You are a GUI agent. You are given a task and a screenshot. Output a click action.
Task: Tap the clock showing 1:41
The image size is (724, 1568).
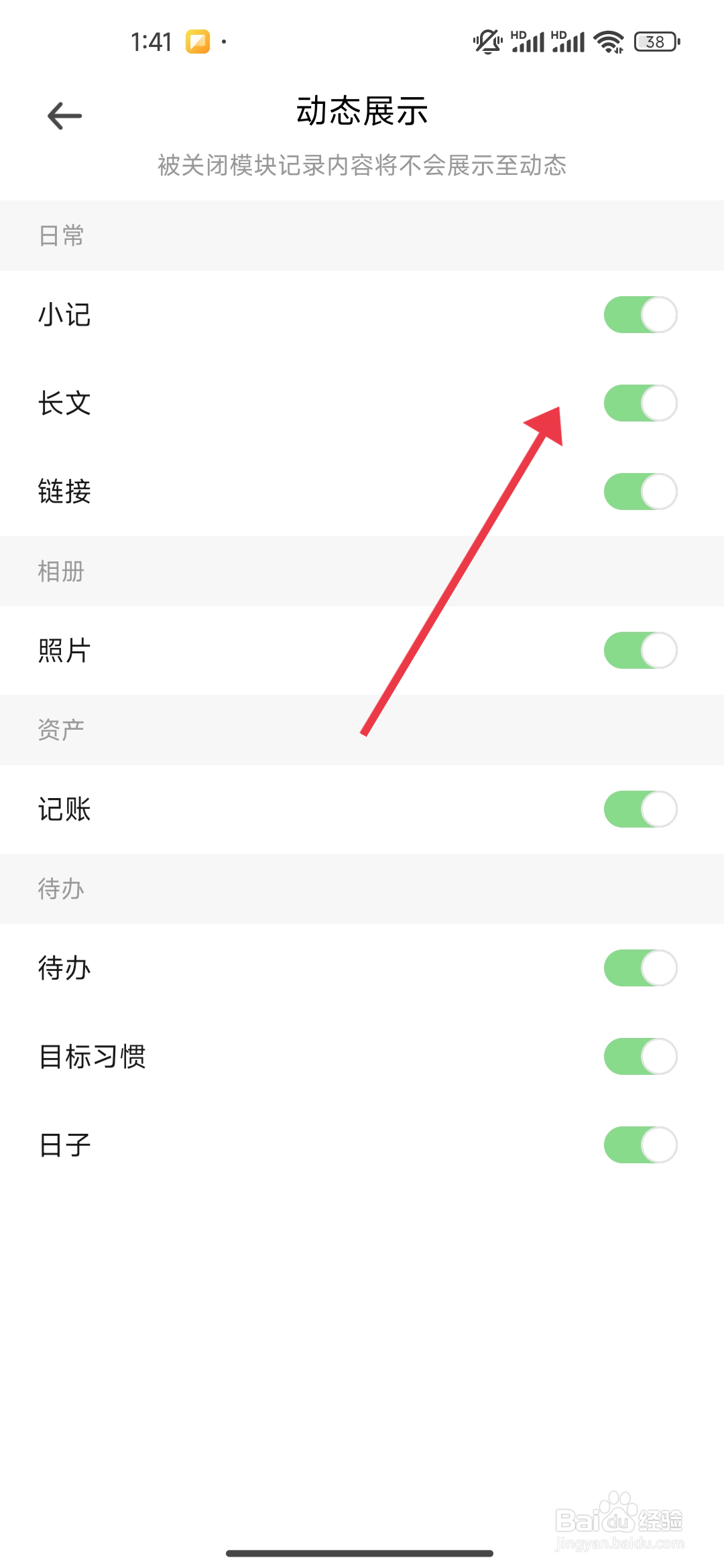click(x=151, y=42)
